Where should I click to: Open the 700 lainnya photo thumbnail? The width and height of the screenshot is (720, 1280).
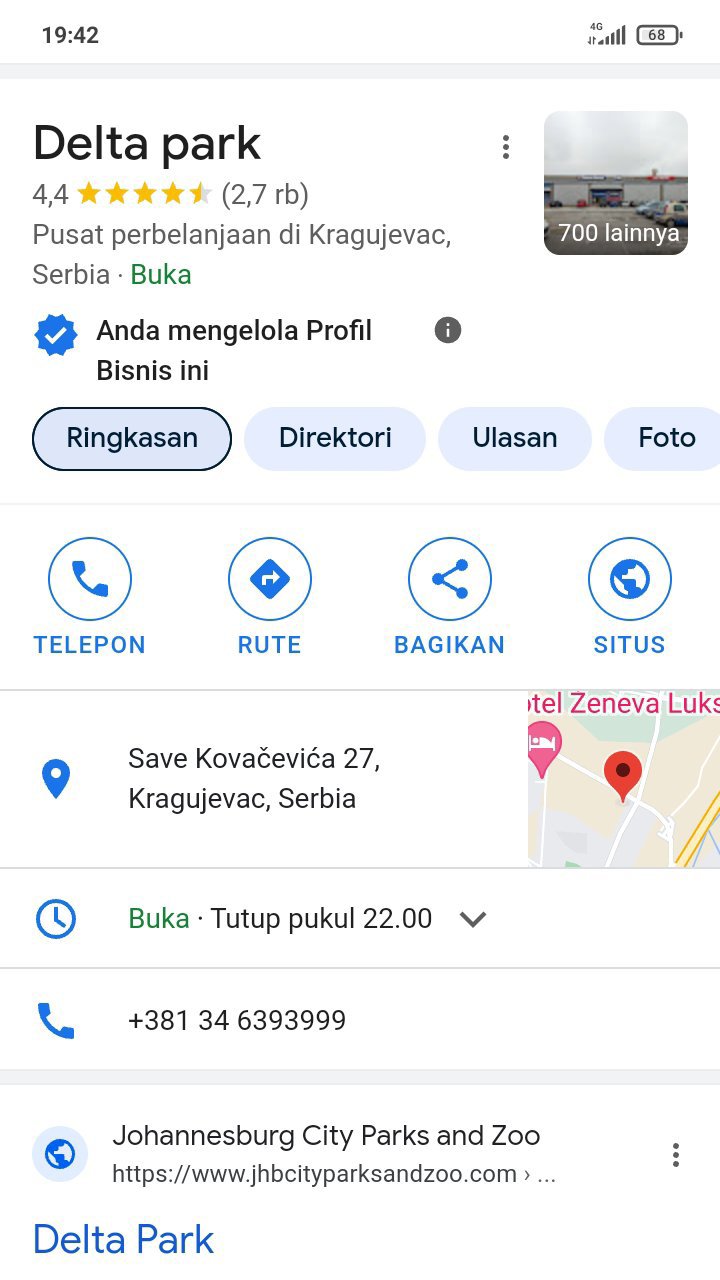click(x=616, y=183)
